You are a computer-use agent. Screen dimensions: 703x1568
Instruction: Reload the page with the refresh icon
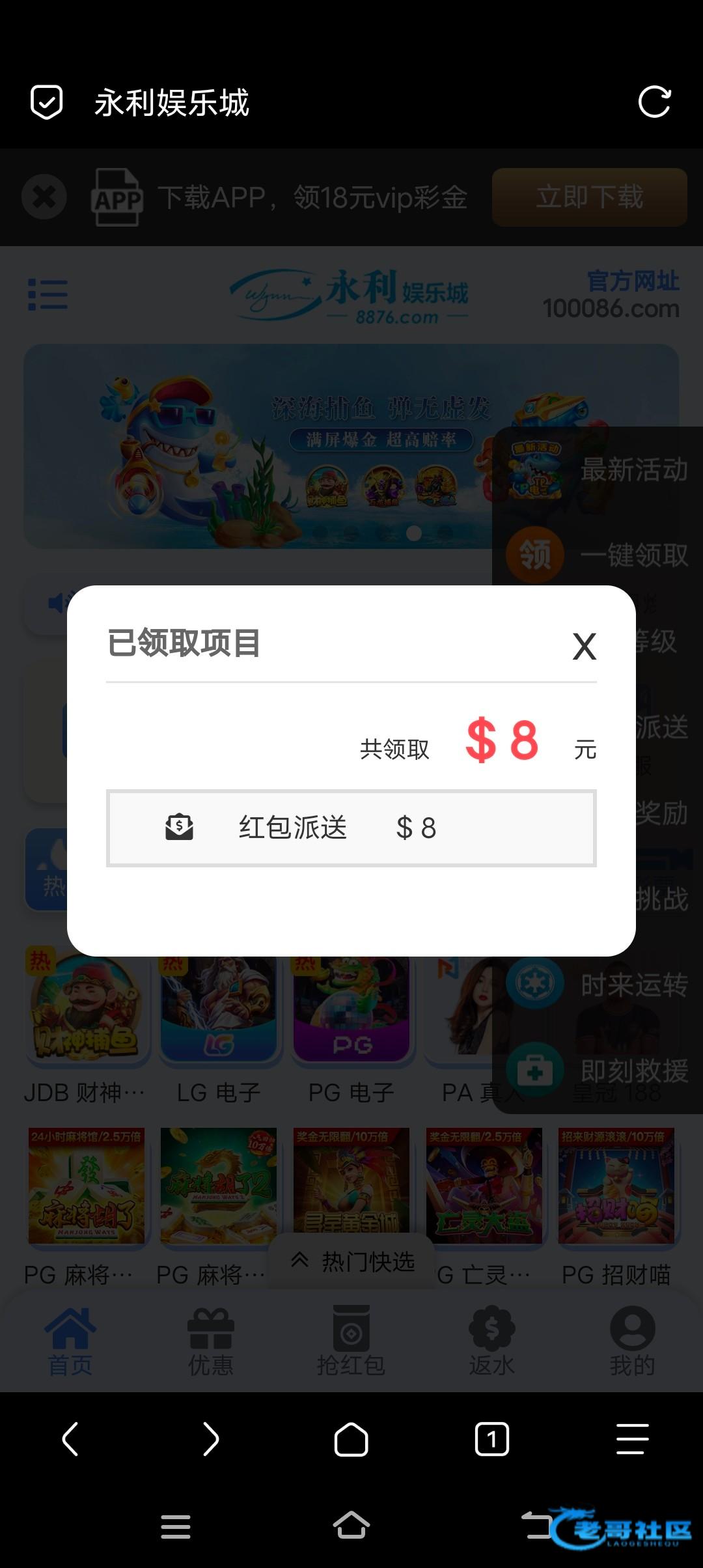654,102
